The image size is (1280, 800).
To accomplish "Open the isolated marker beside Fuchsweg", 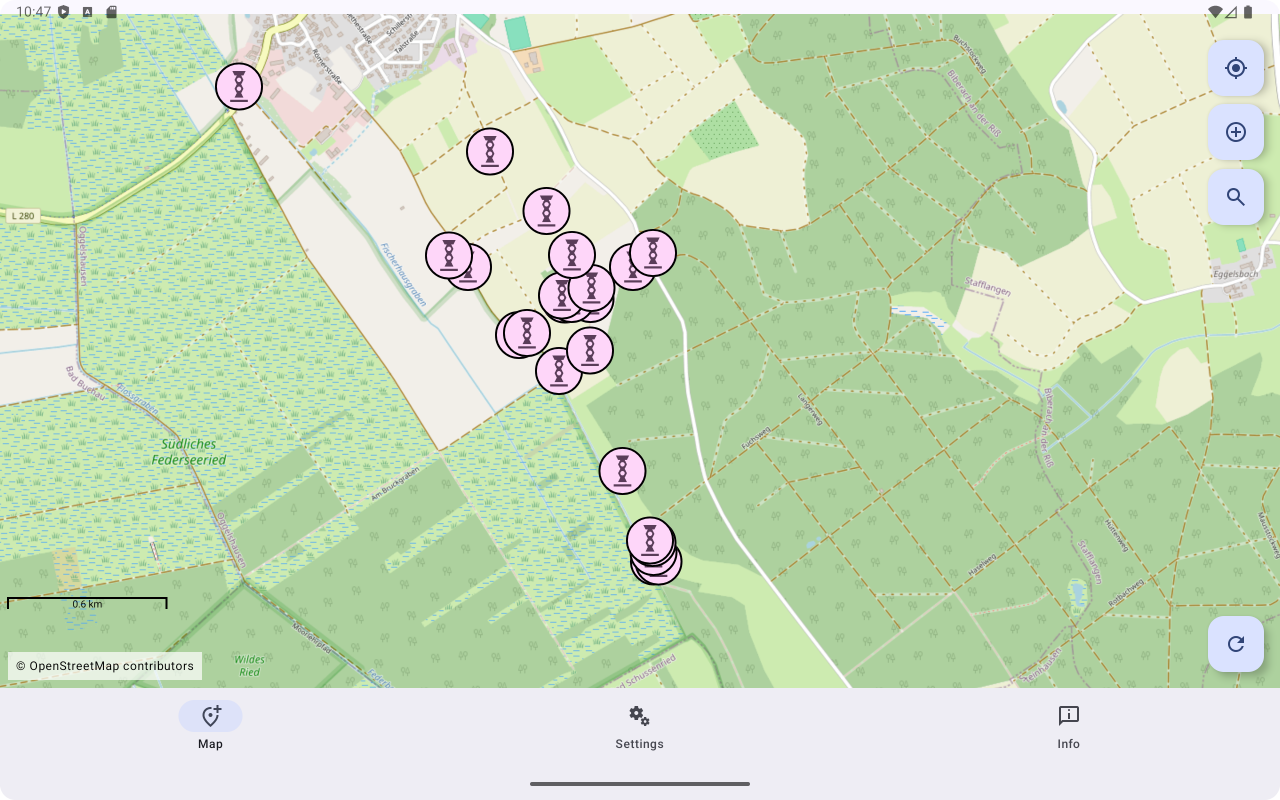I will click(x=622, y=471).
